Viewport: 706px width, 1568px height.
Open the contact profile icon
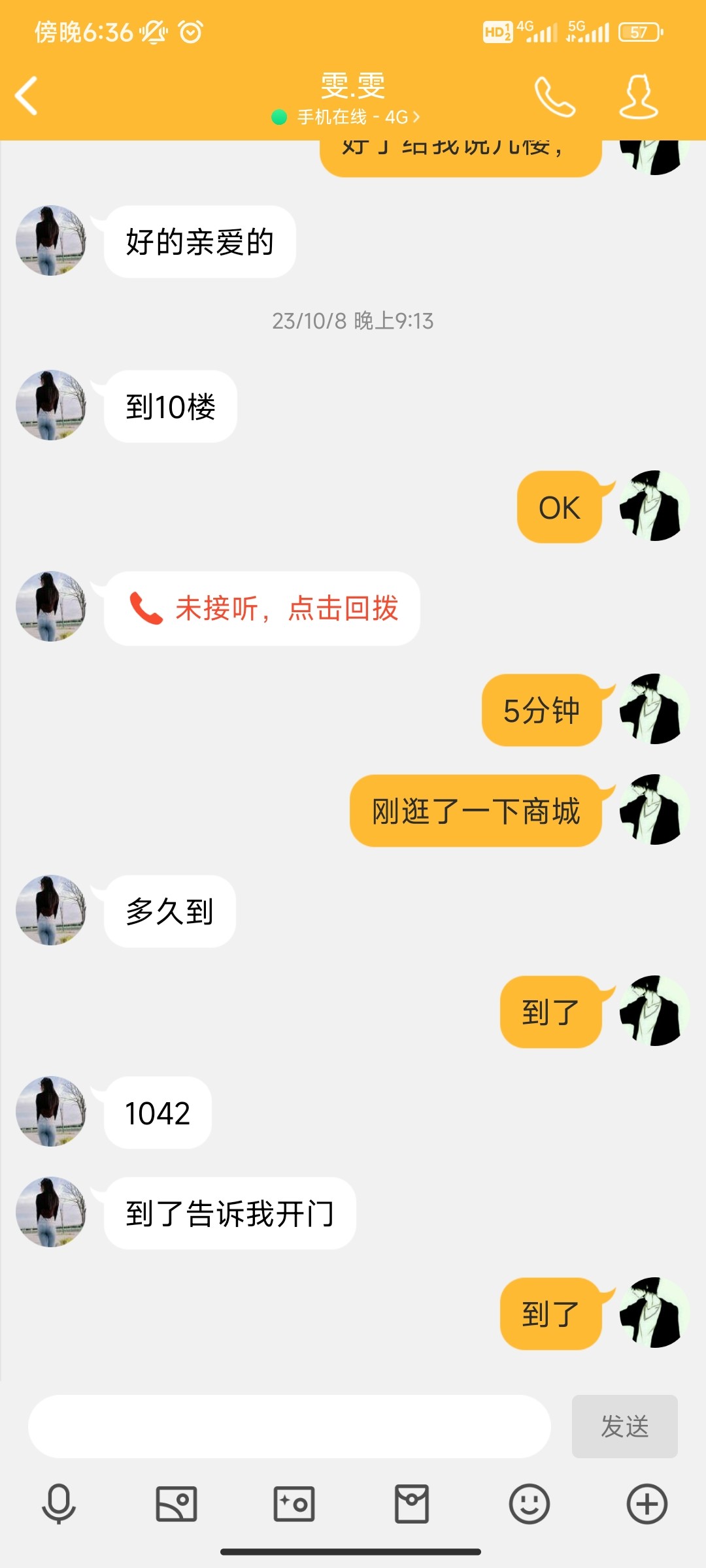(x=639, y=97)
